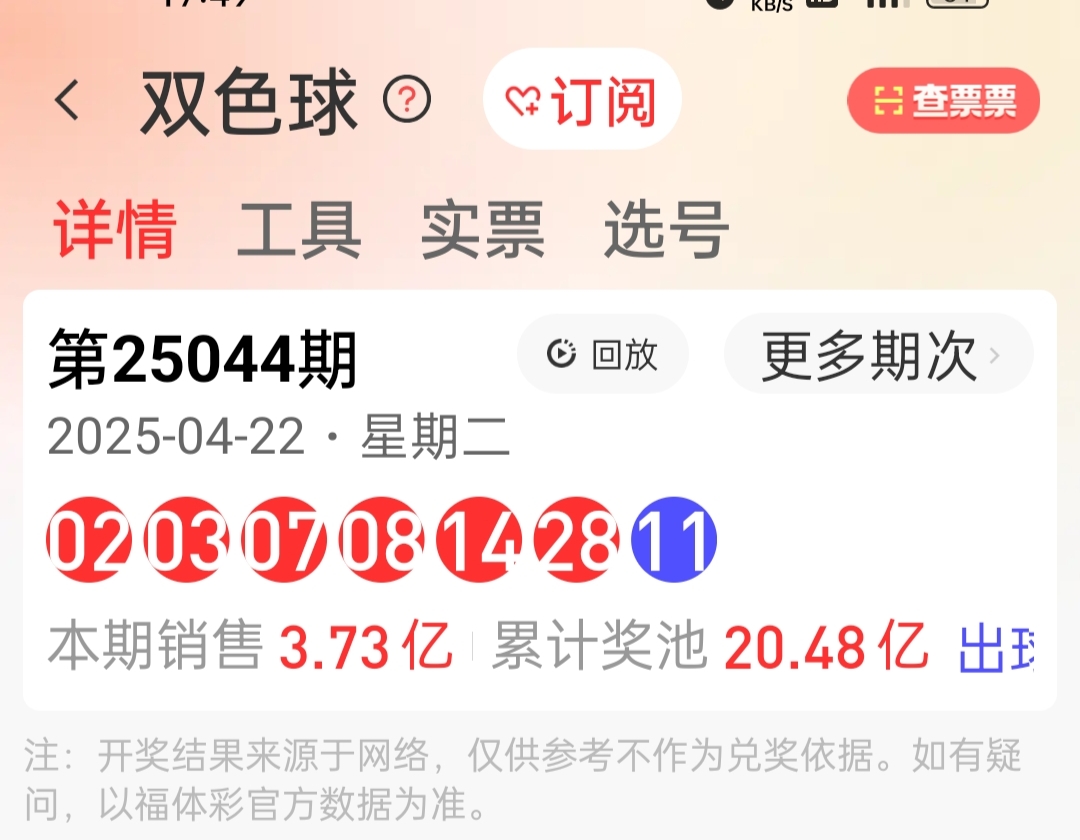Open the blue 出球 link
The height and width of the screenshot is (840, 1080).
(x=995, y=649)
